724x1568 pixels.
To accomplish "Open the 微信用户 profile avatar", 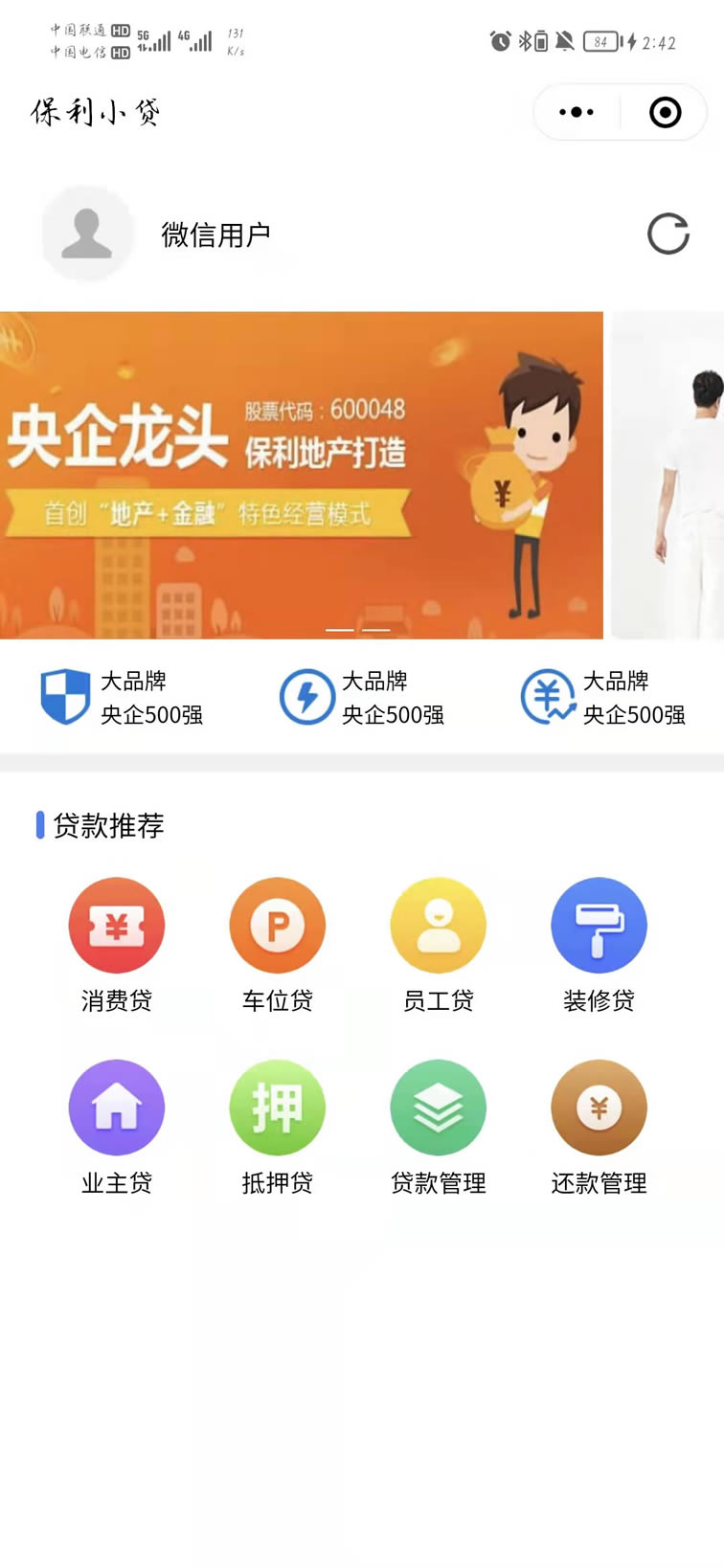I will point(87,234).
